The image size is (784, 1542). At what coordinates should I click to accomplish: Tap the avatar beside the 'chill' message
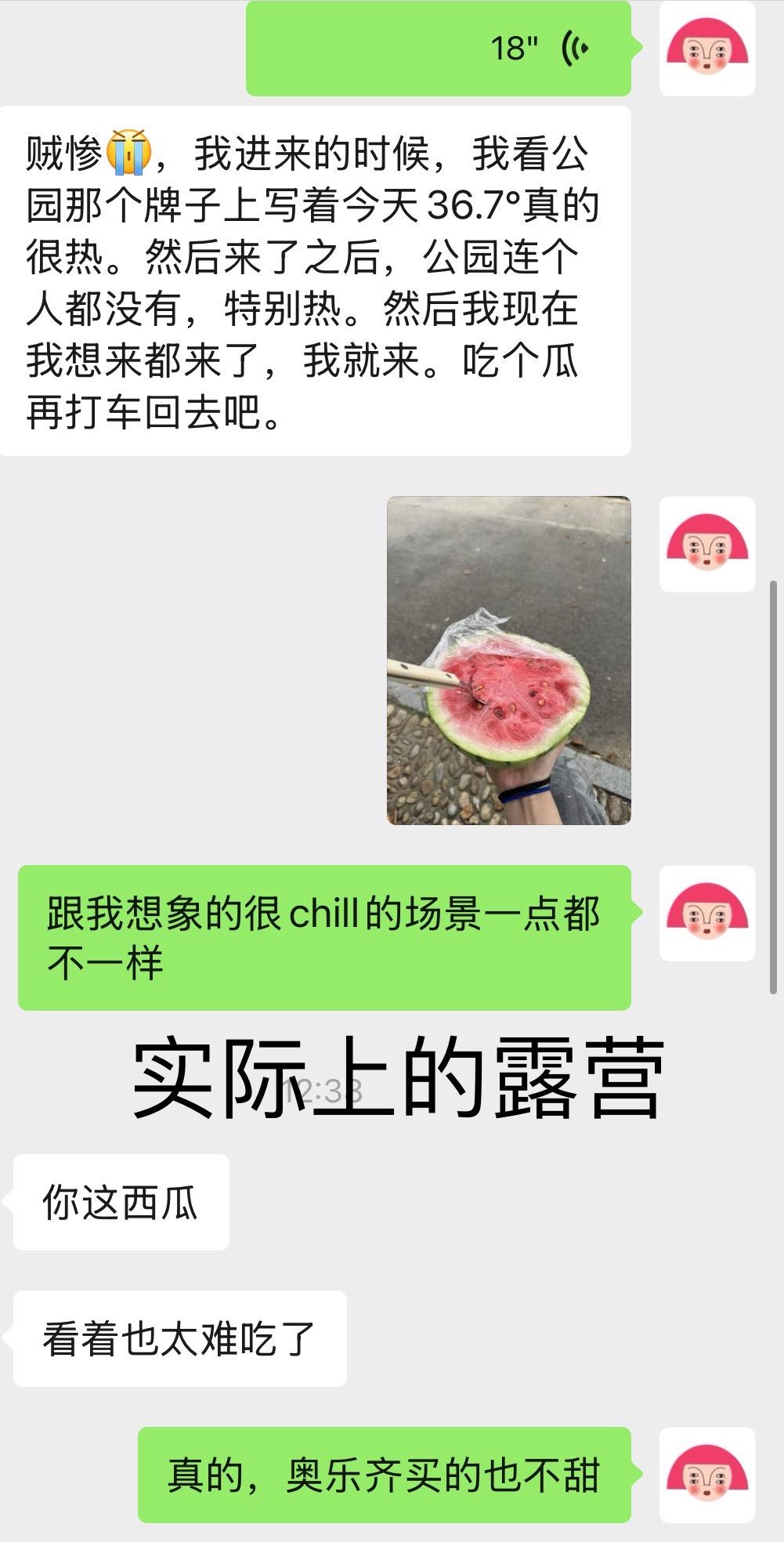[x=707, y=914]
